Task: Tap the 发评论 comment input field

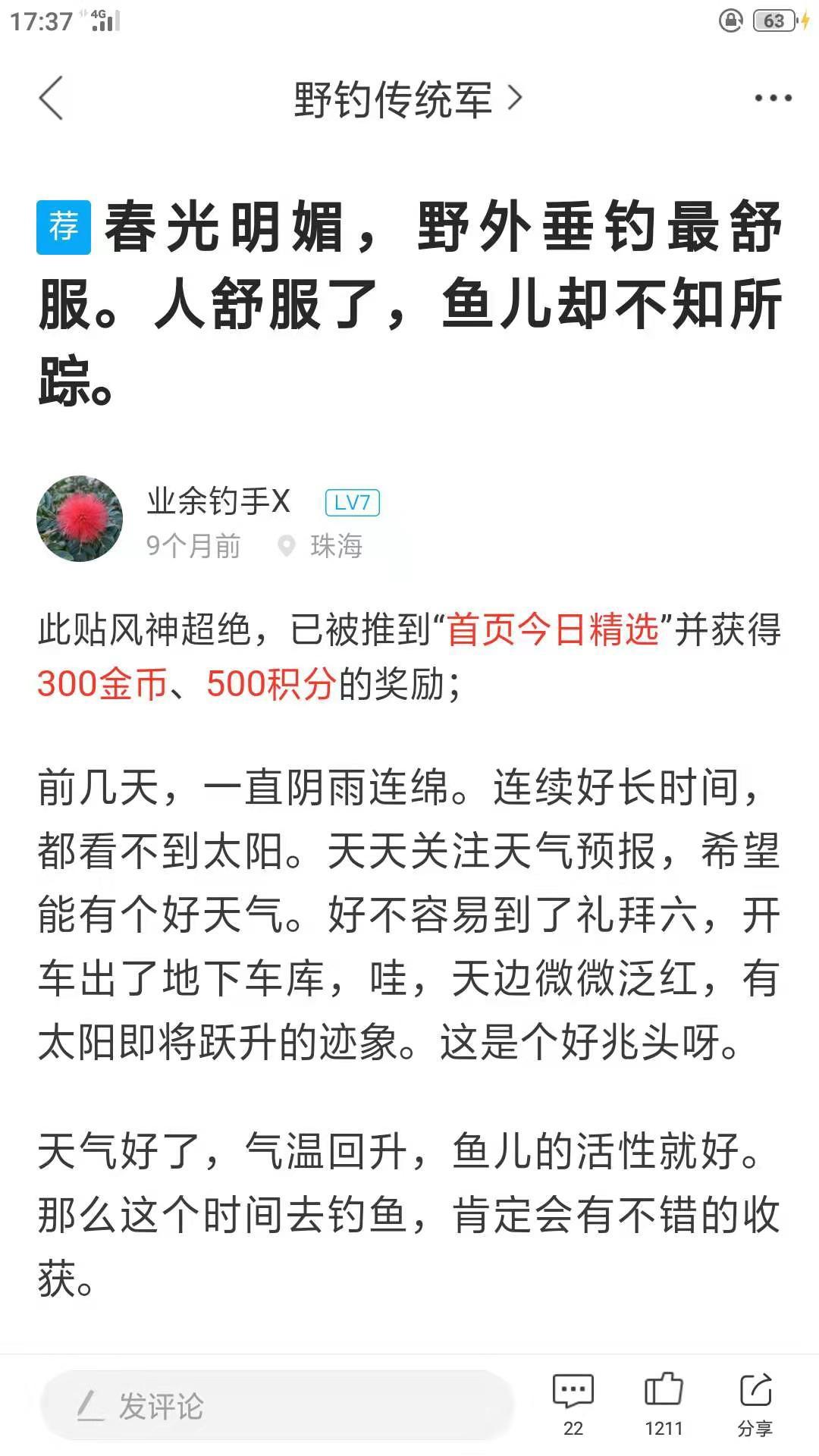Action: click(x=277, y=1405)
